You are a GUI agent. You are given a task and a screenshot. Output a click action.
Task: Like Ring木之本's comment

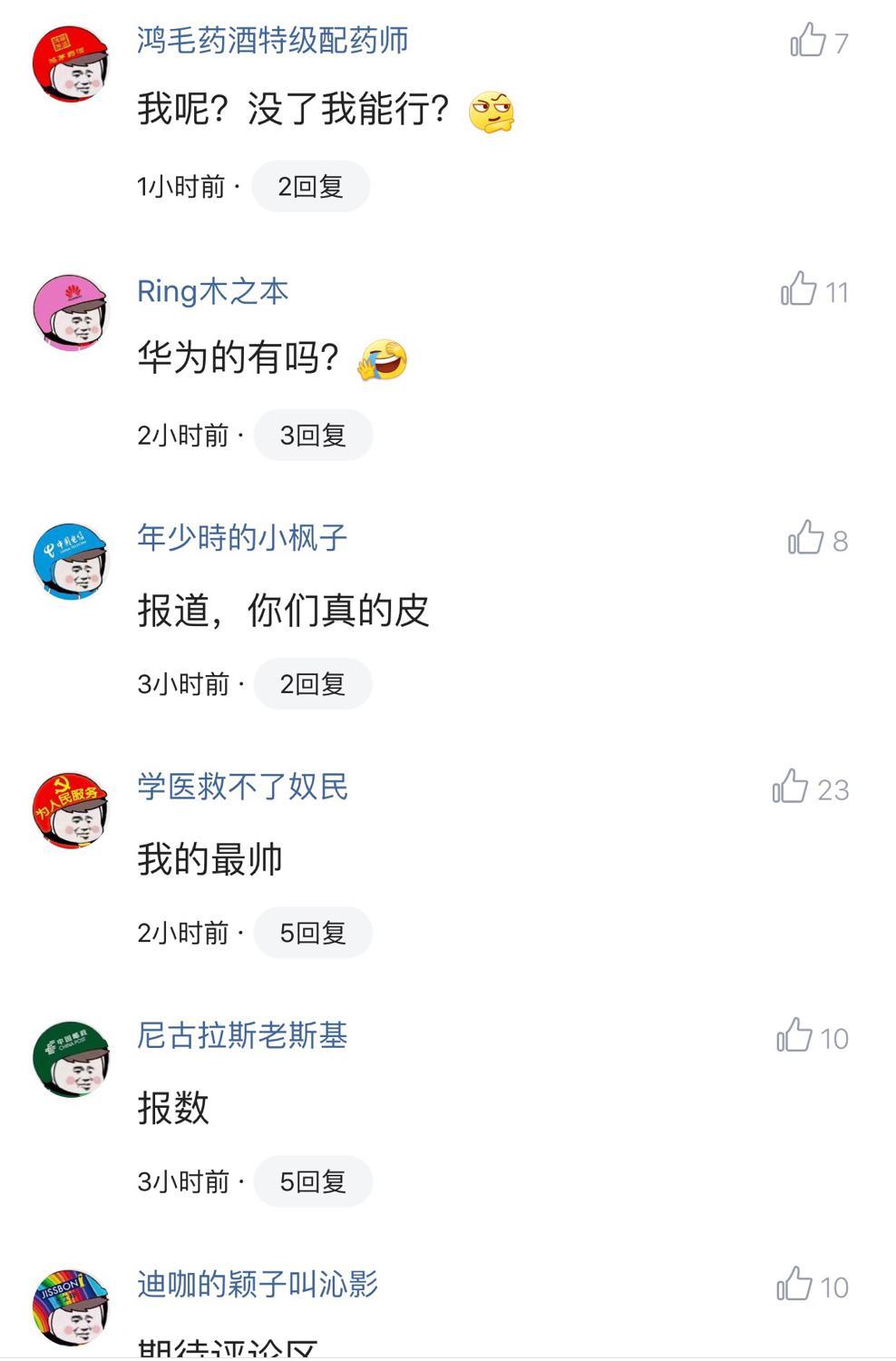pyautogui.click(x=799, y=290)
